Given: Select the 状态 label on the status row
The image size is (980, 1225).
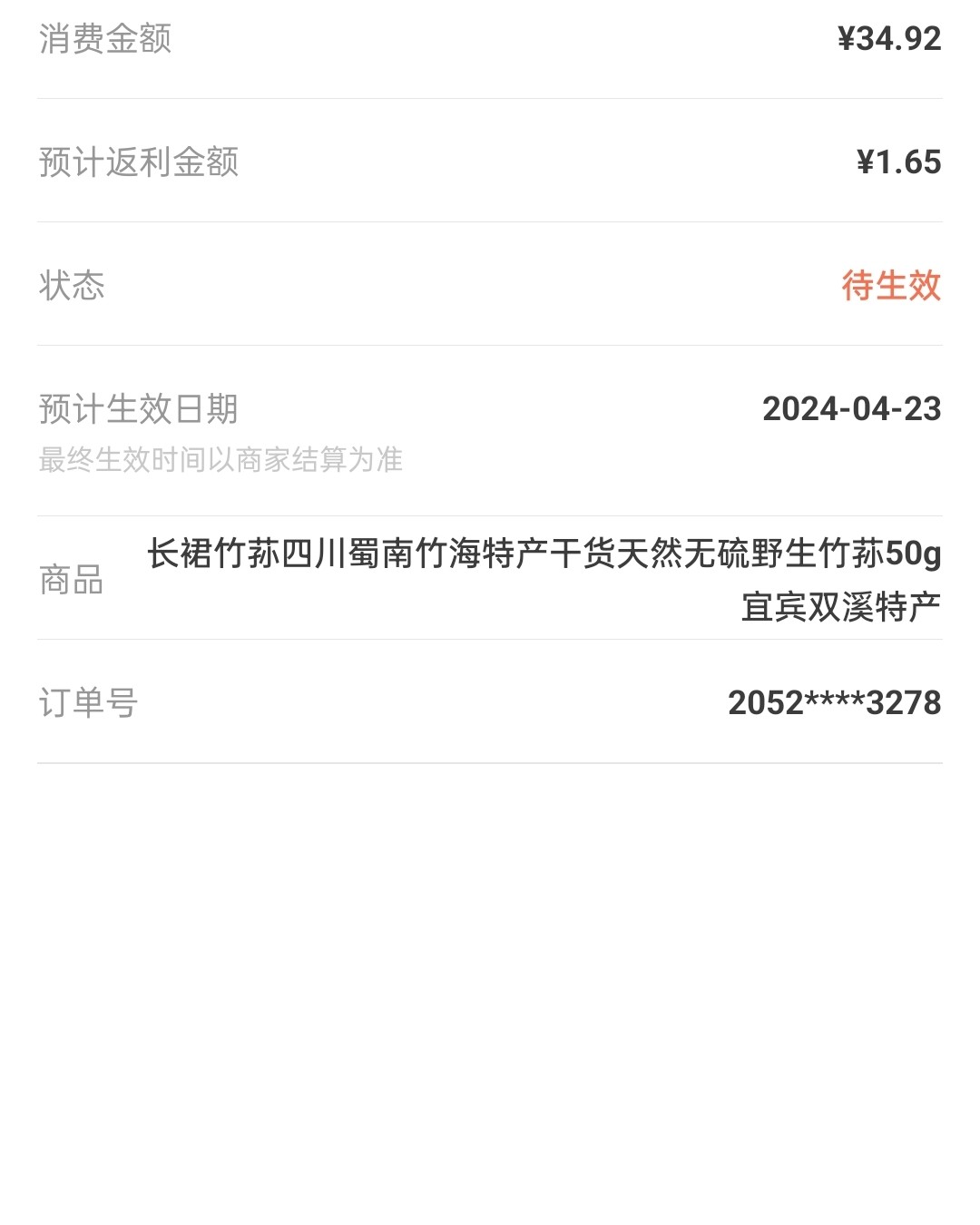Looking at the screenshot, I should click(x=71, y=286).
